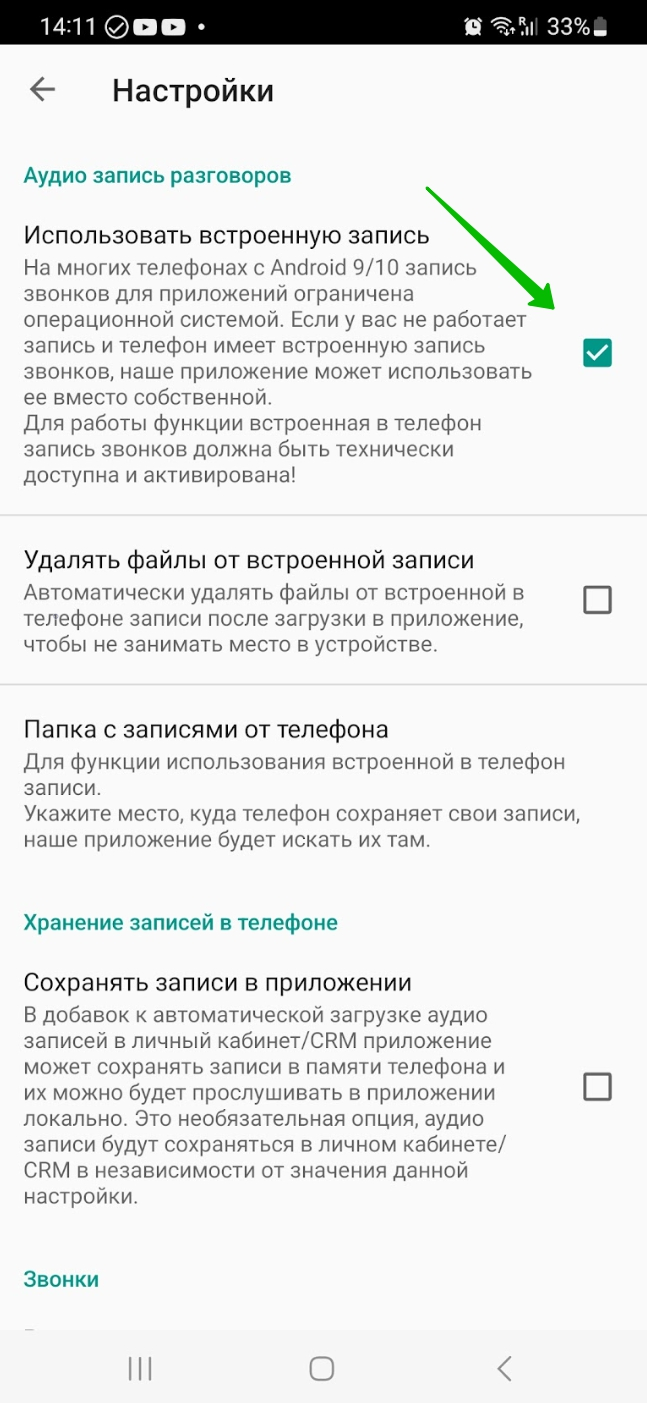Image resolution: width=647 pixels, height=1403 pixels.
Task: Uncheck the Использовать встроенную запись checkbox
Action: [597, 352]
